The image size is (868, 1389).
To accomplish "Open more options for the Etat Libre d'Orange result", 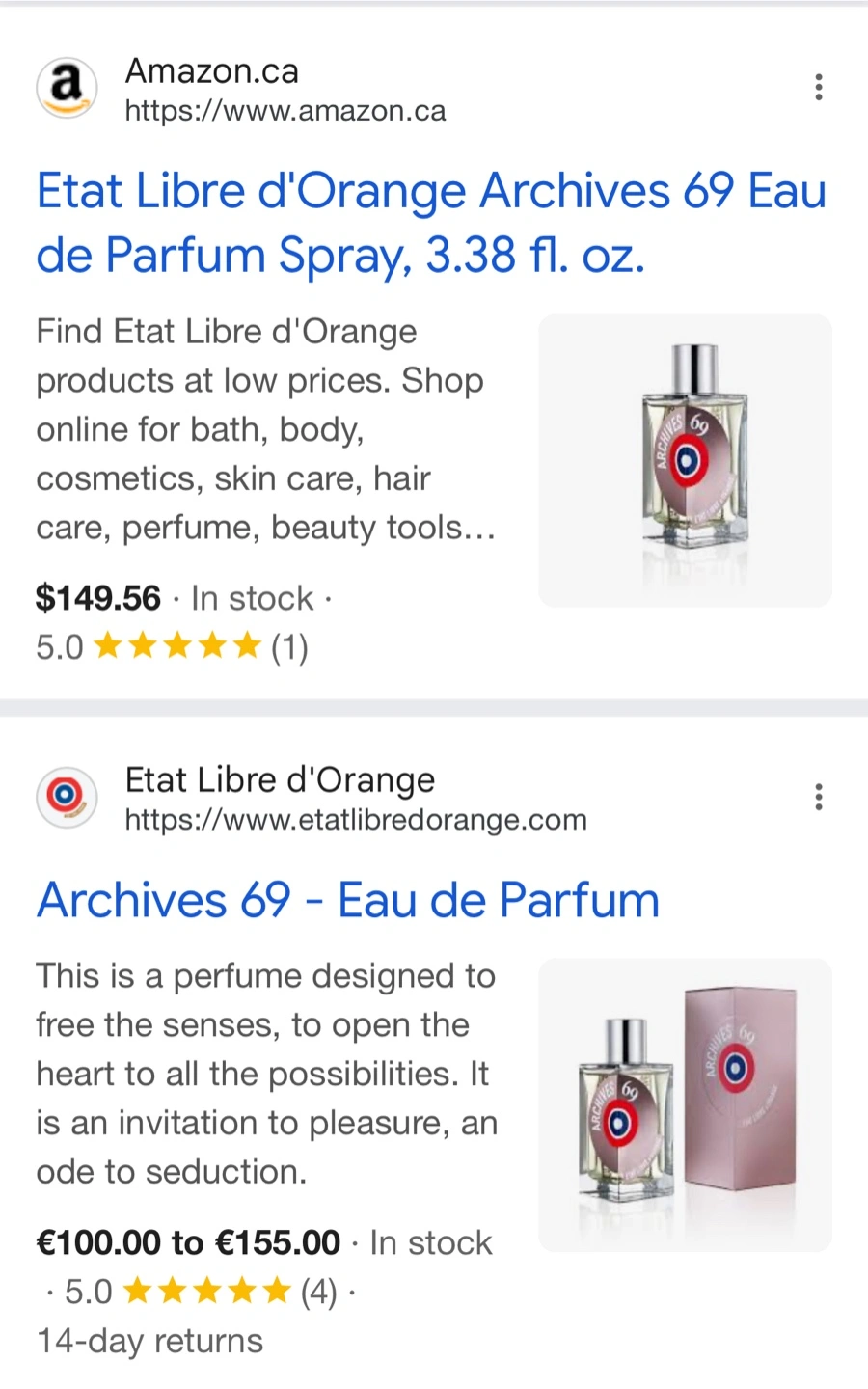I will click(818, 797).
